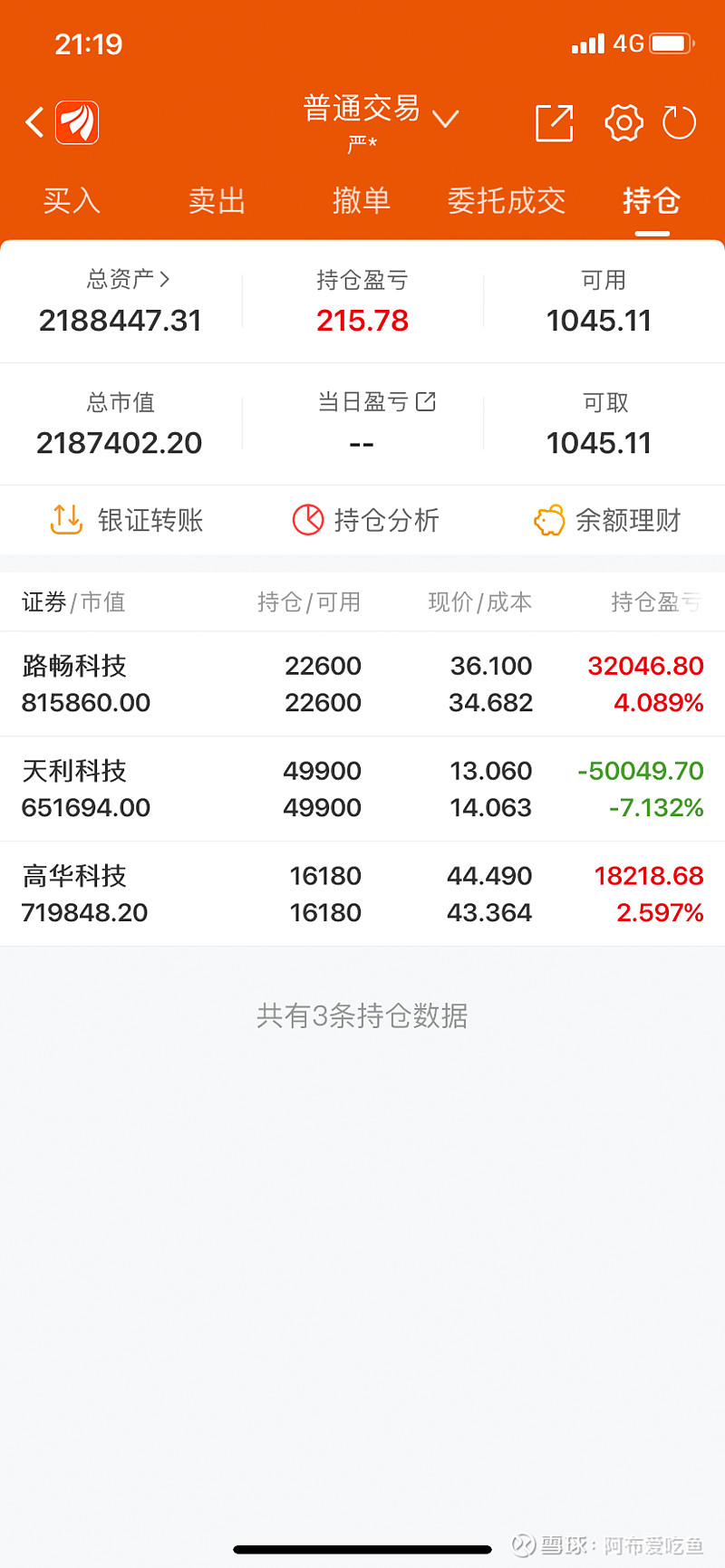
Task: Tap the share icon in header
Action: tap(554, 123)
